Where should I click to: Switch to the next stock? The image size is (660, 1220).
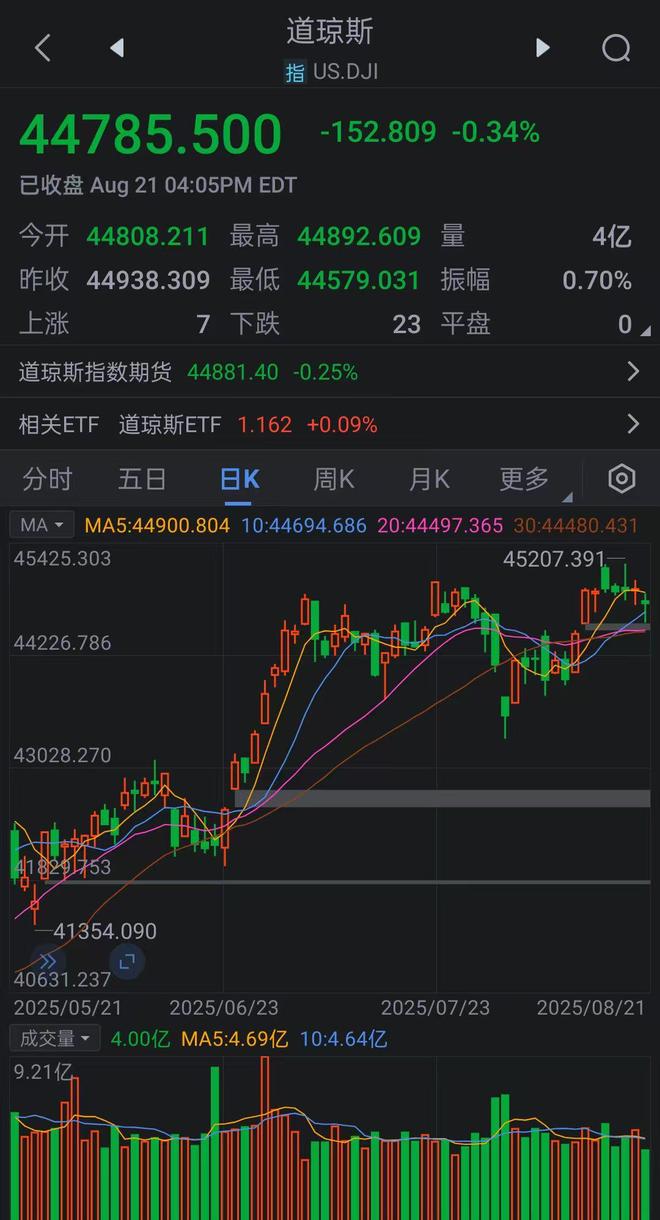(542, 48)
